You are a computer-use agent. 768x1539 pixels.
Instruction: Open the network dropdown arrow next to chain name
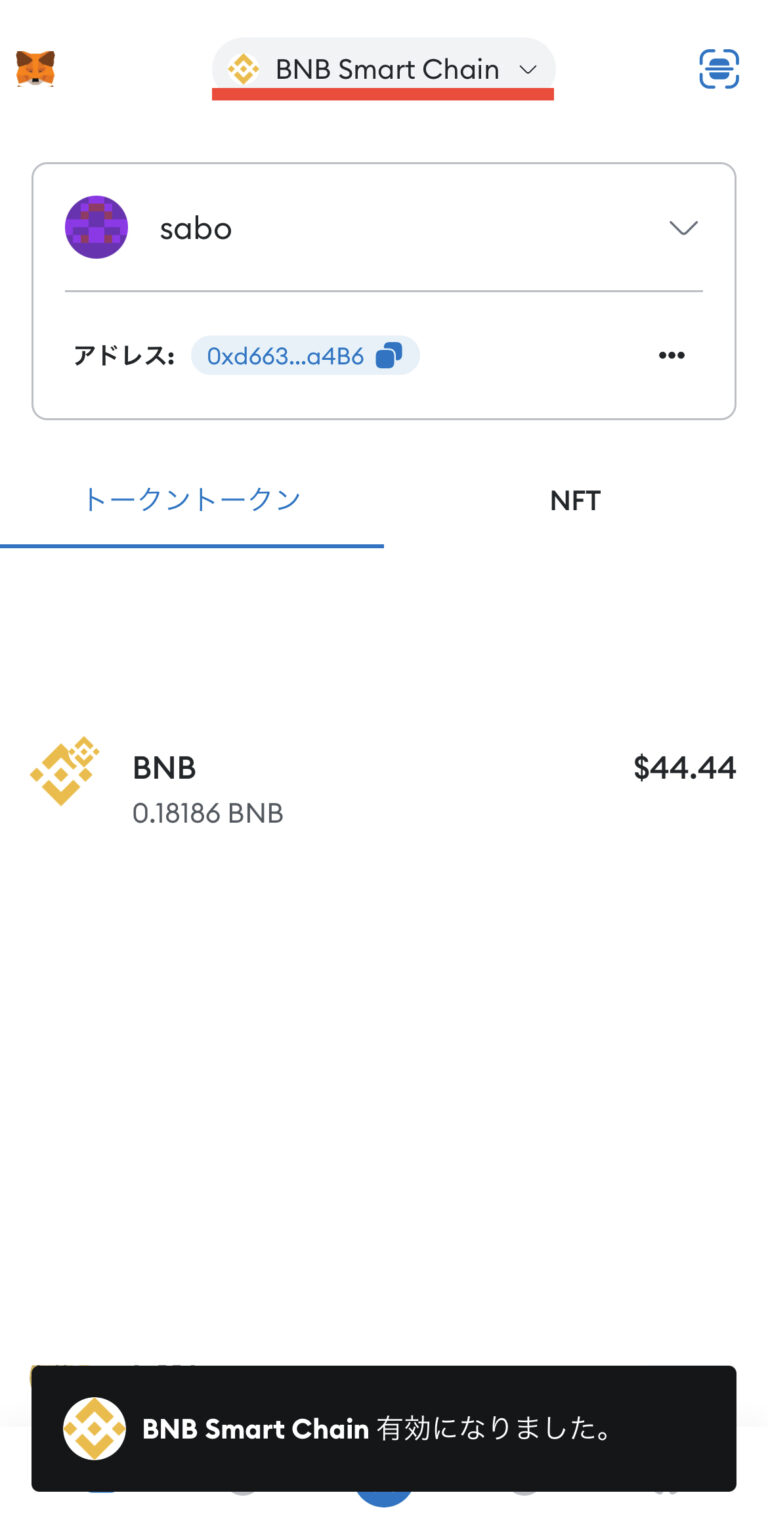coord(529,70)
